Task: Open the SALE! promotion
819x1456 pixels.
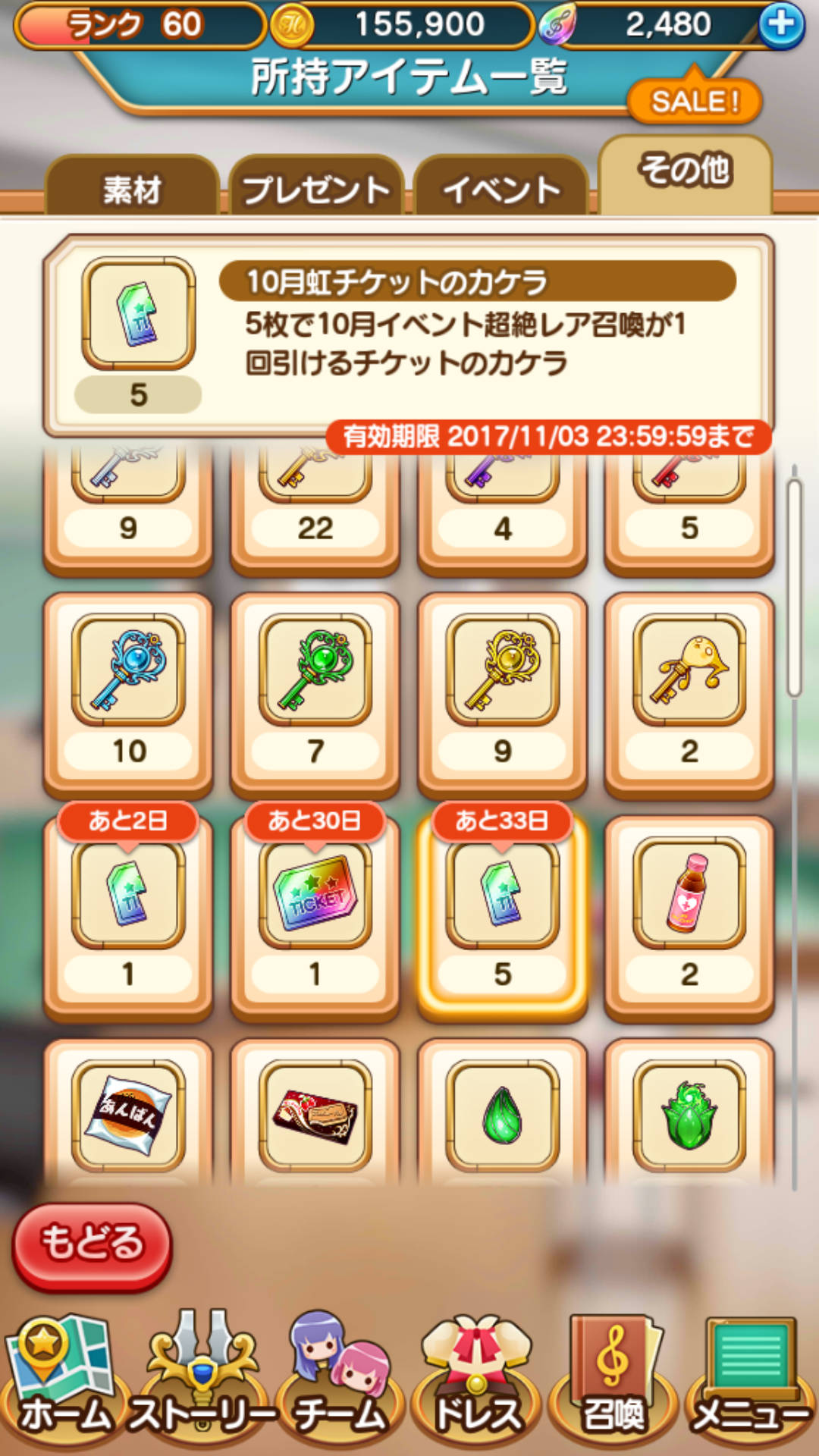Action: point(694,101)
